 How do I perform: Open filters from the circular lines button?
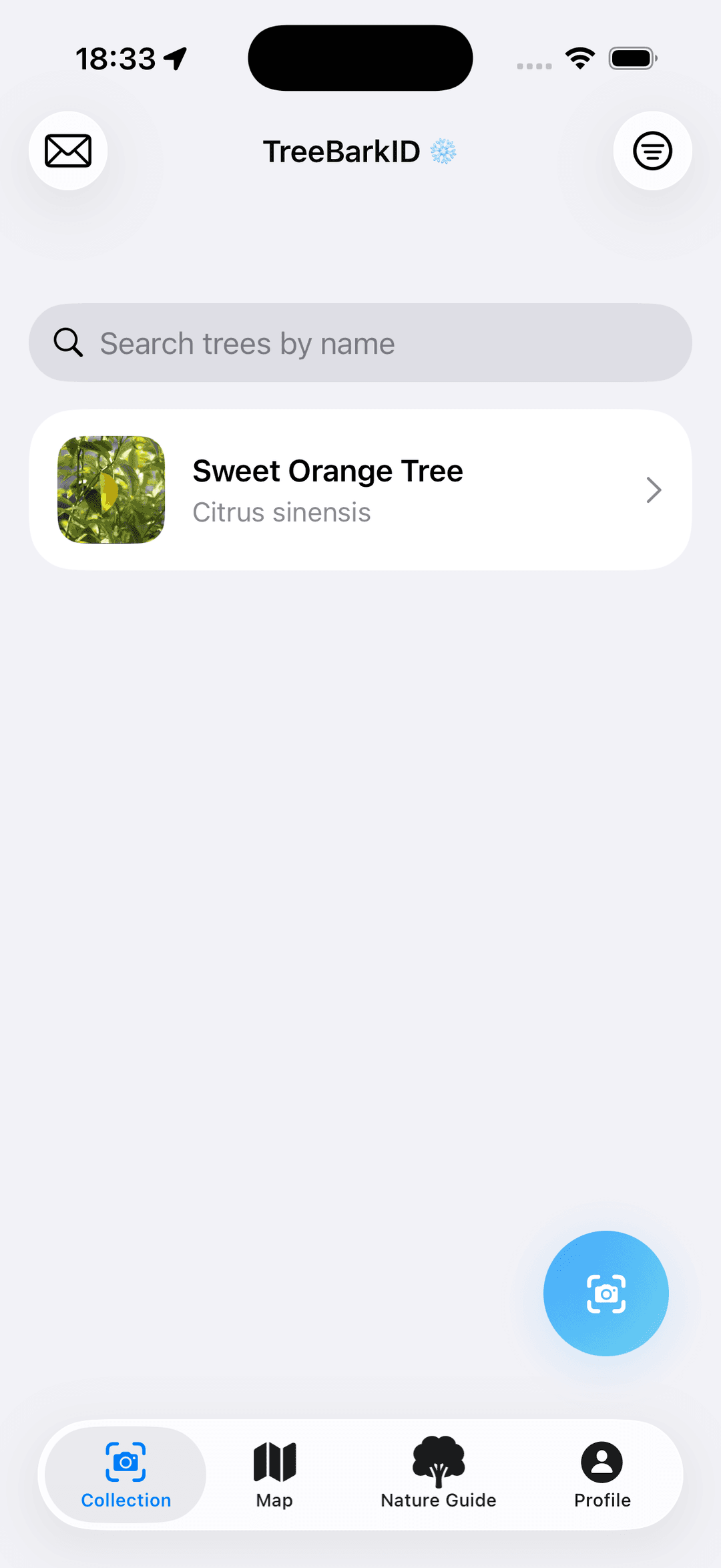(652, 151)
